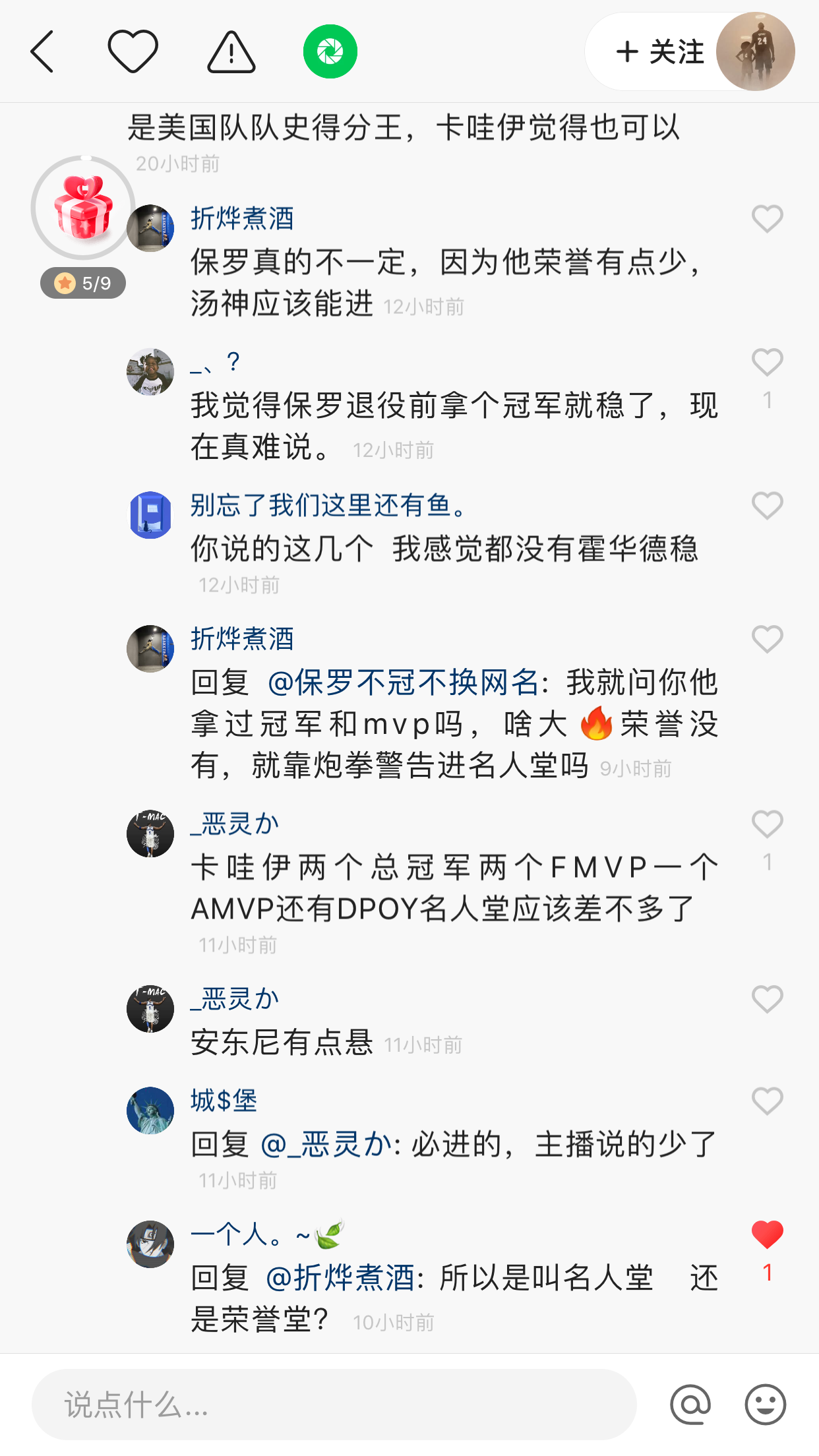
Task: Like the comment about 保罗退役前拿个冠军
Action: click(x=767, y=363)
